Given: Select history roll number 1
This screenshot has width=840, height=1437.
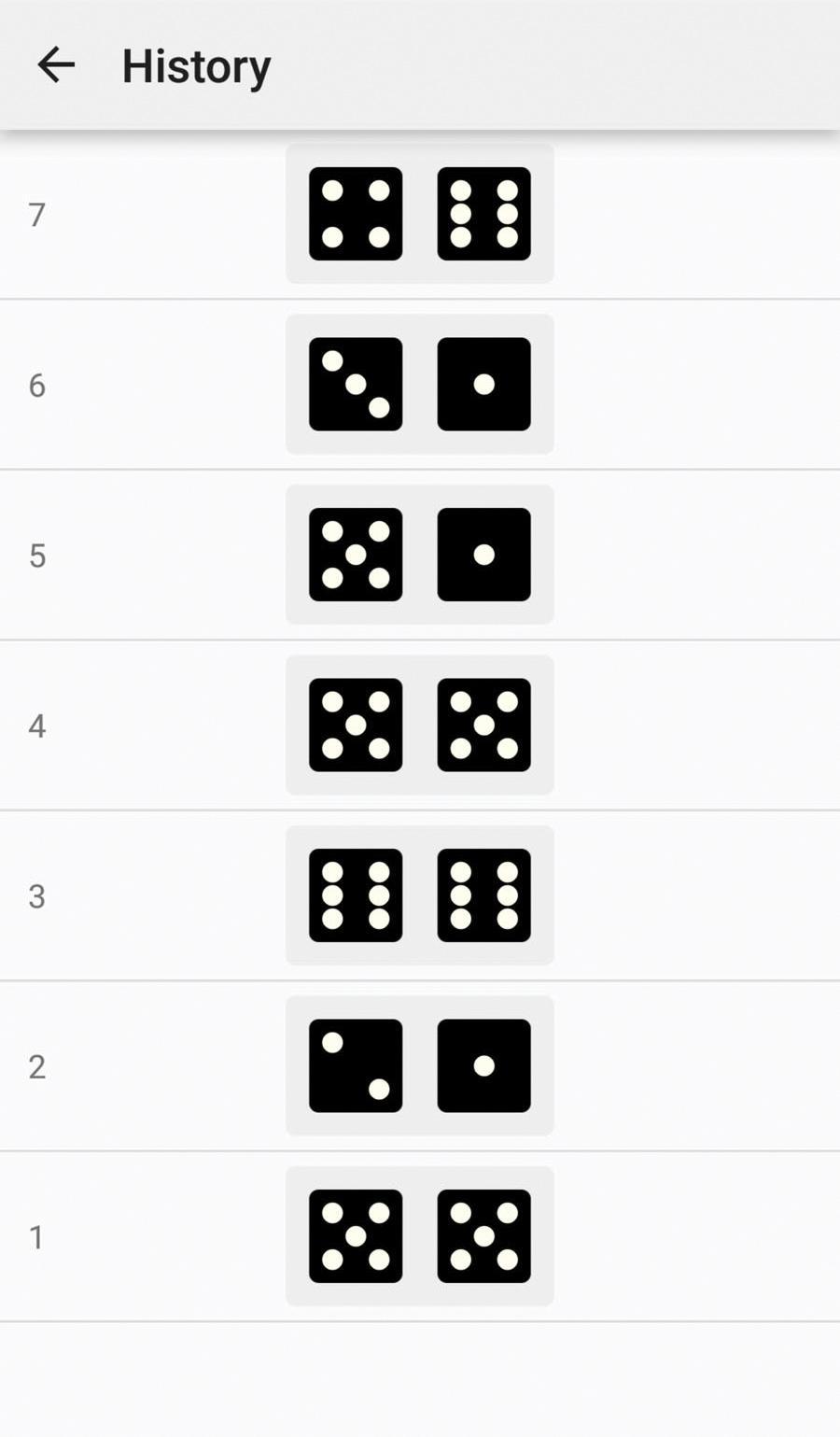Looking at the screenshot, I should [419, 1236].
